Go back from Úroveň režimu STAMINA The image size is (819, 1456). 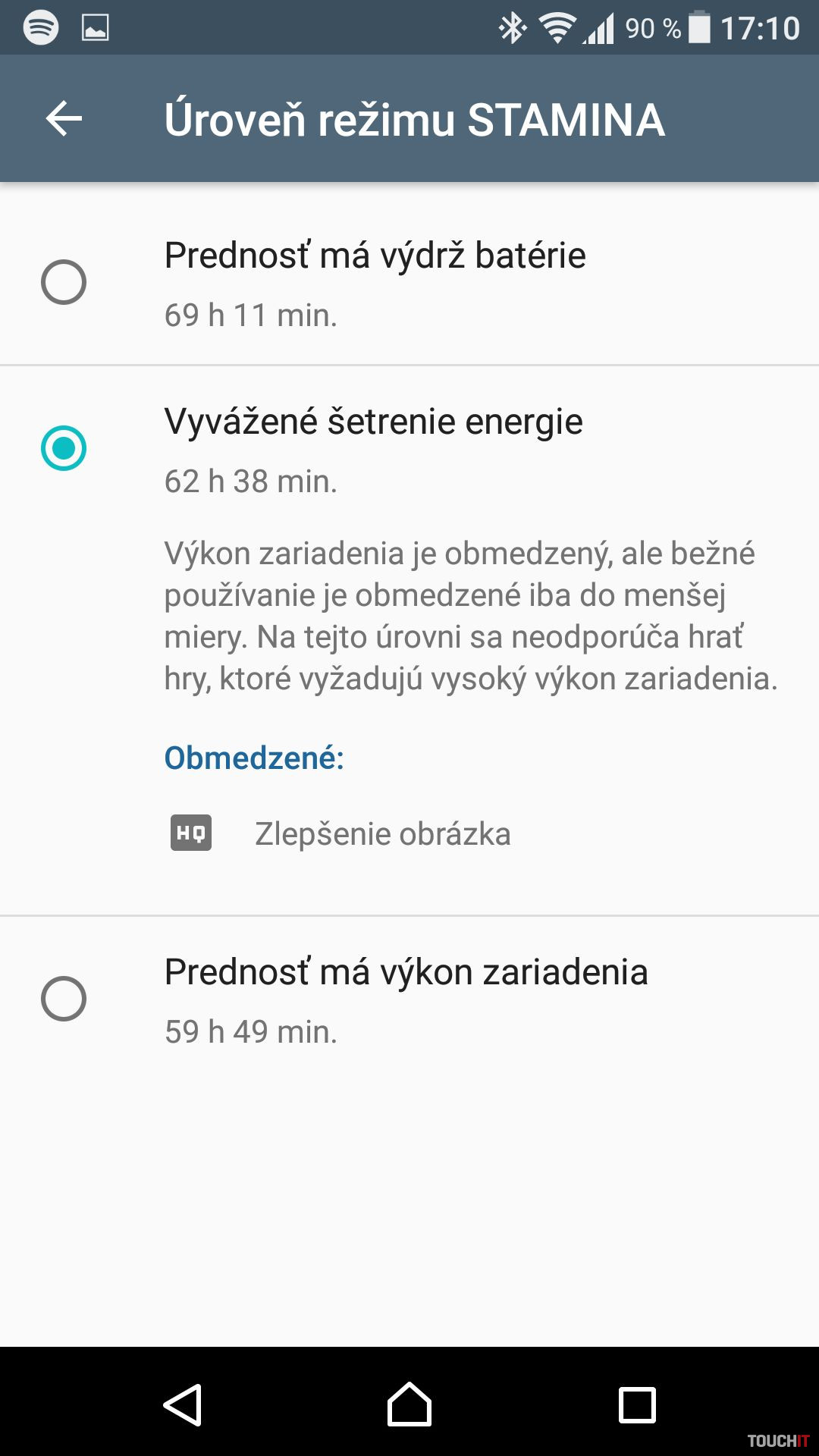click(x=64, y=119)
